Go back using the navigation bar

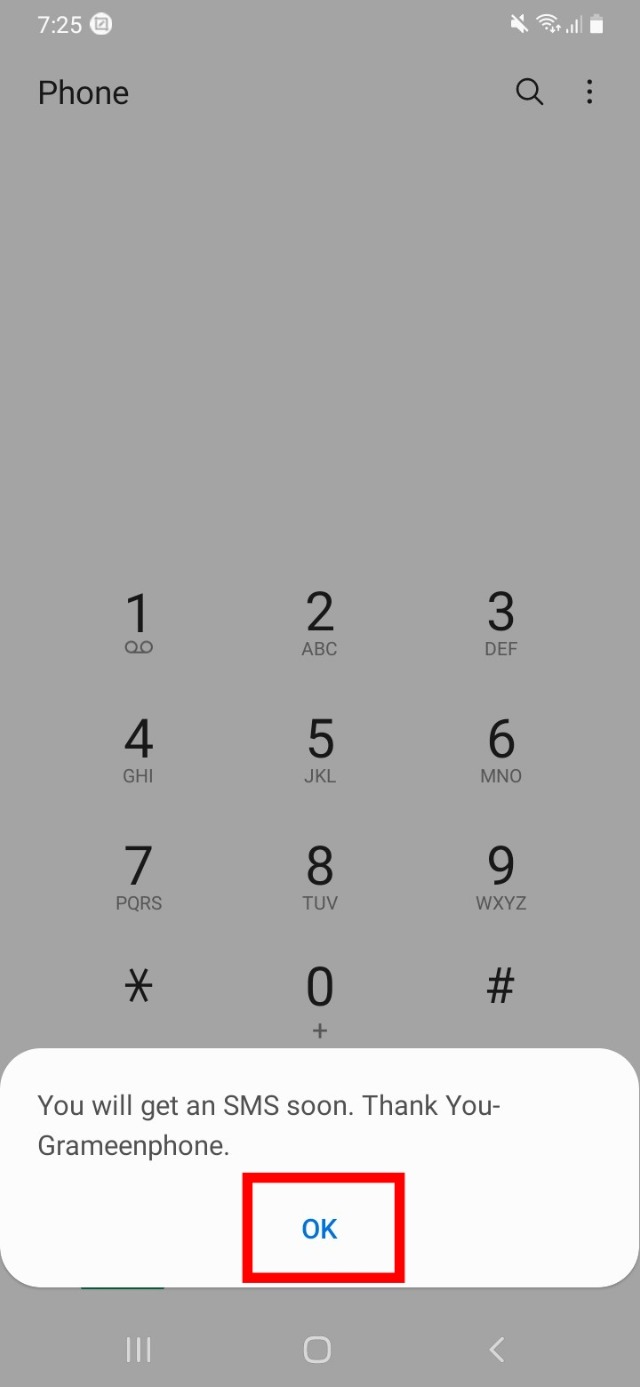point(497,1349)
